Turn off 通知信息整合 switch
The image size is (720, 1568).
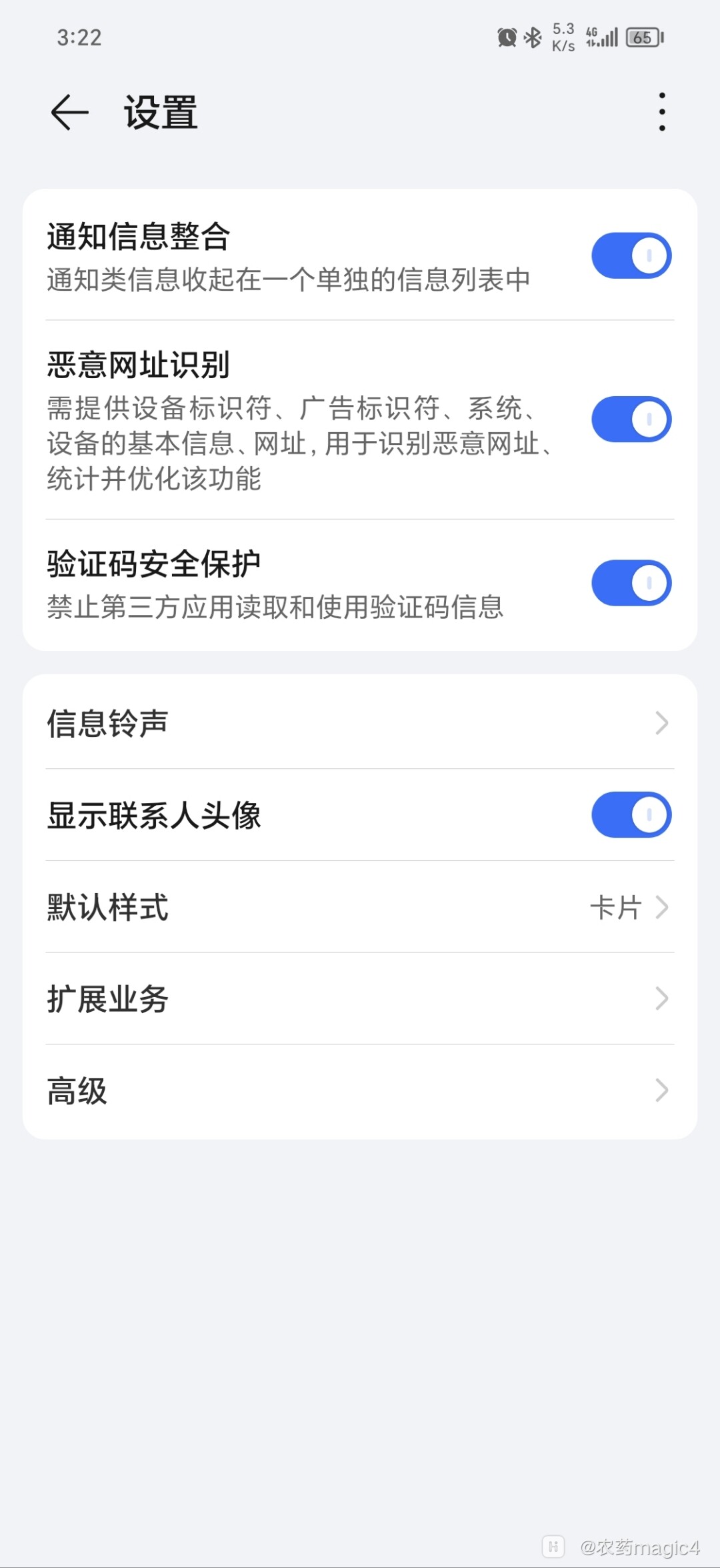pos(631,255)
